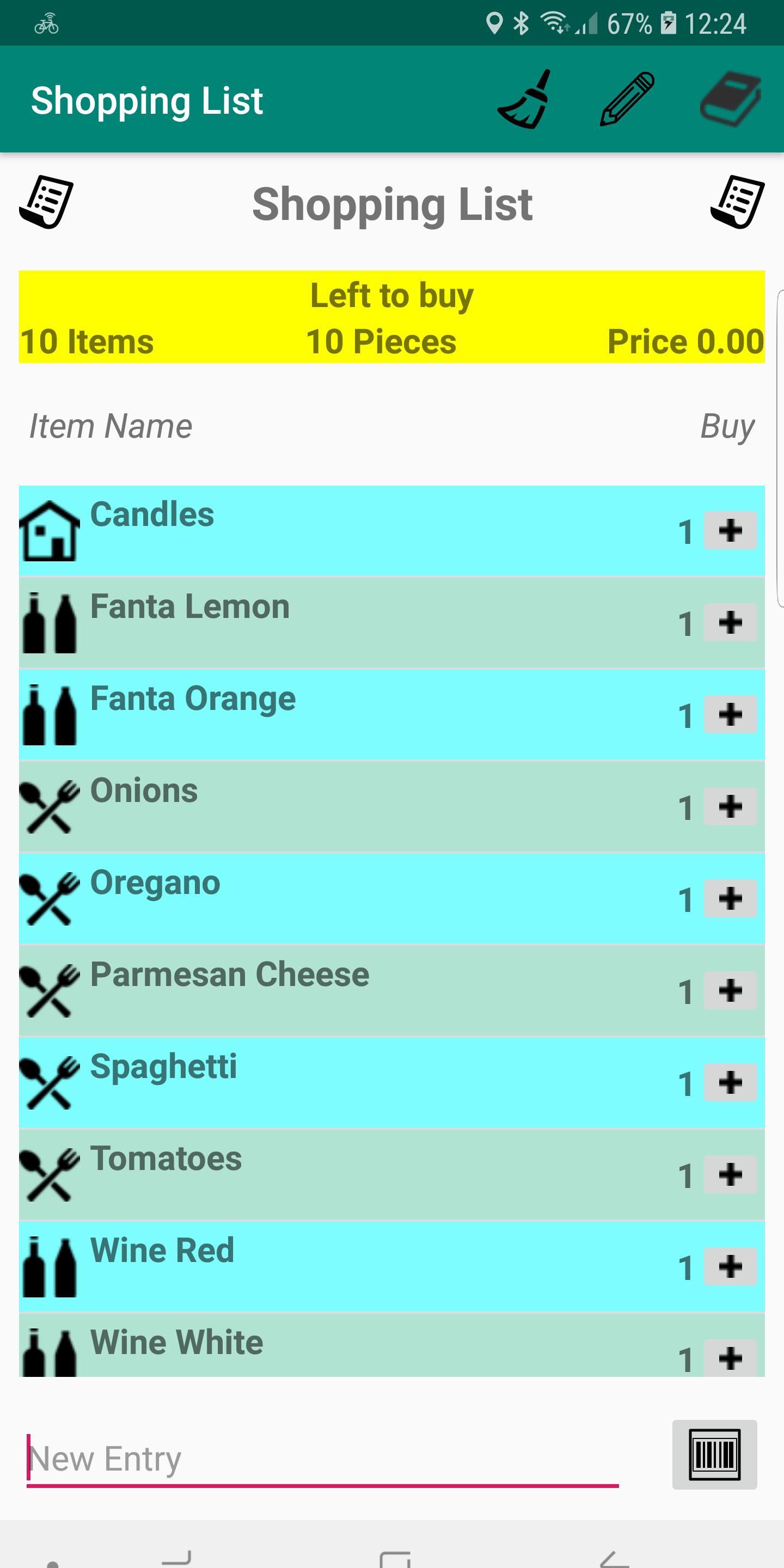Tap the left list icon beside the title

pyautogui.click(x=46, y=203)
